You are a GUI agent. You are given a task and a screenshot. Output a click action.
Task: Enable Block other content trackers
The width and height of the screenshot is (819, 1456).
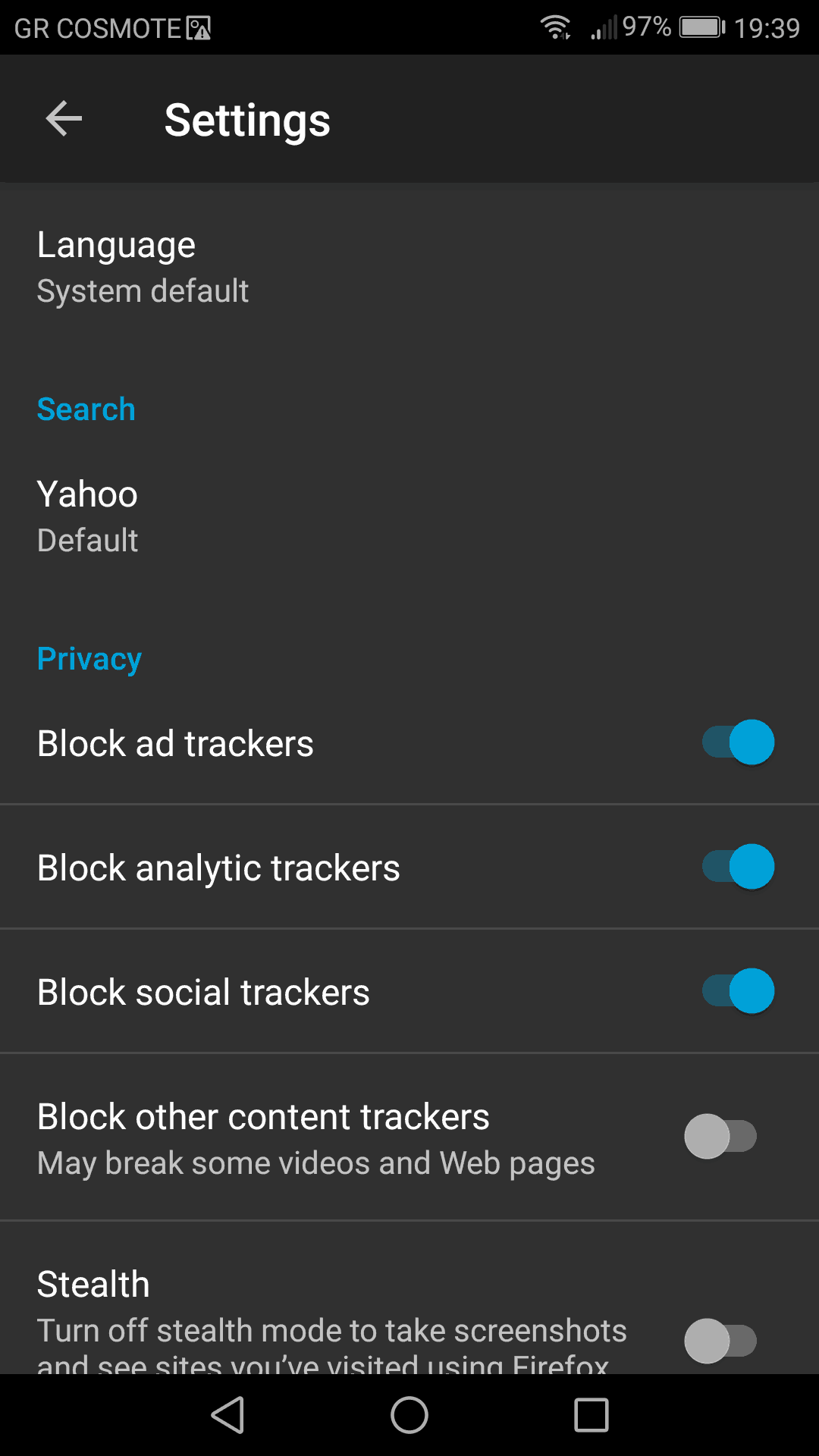(x=720, y=1136)
